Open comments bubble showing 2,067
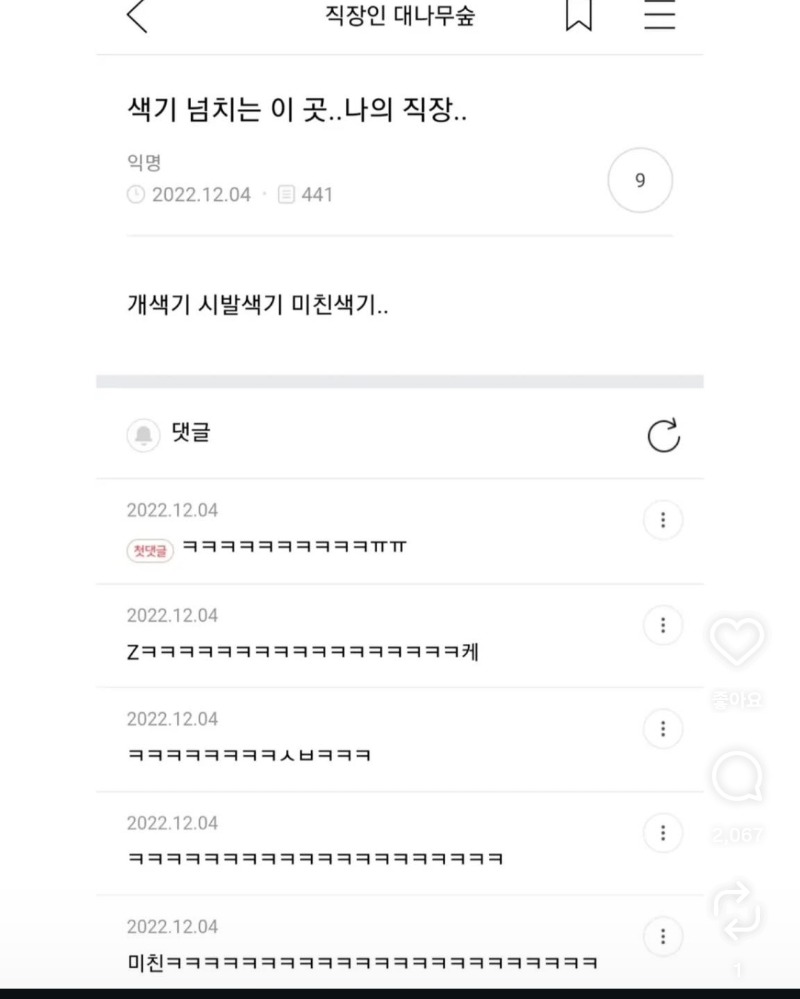Screen dimensions: 800x999 [x=737, y=777]
